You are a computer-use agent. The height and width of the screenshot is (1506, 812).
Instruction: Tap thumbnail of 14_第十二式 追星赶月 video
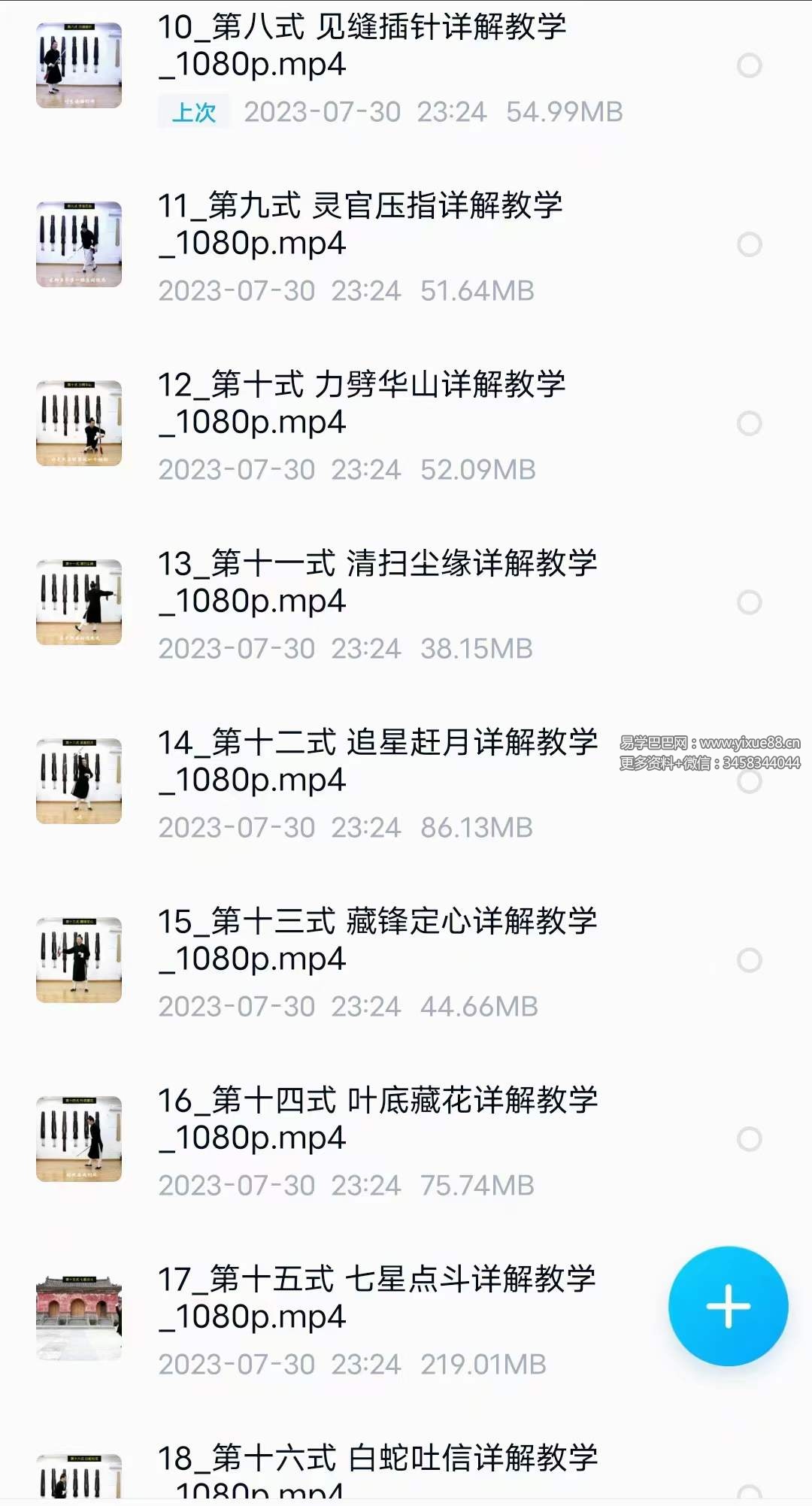pos(80,780)
